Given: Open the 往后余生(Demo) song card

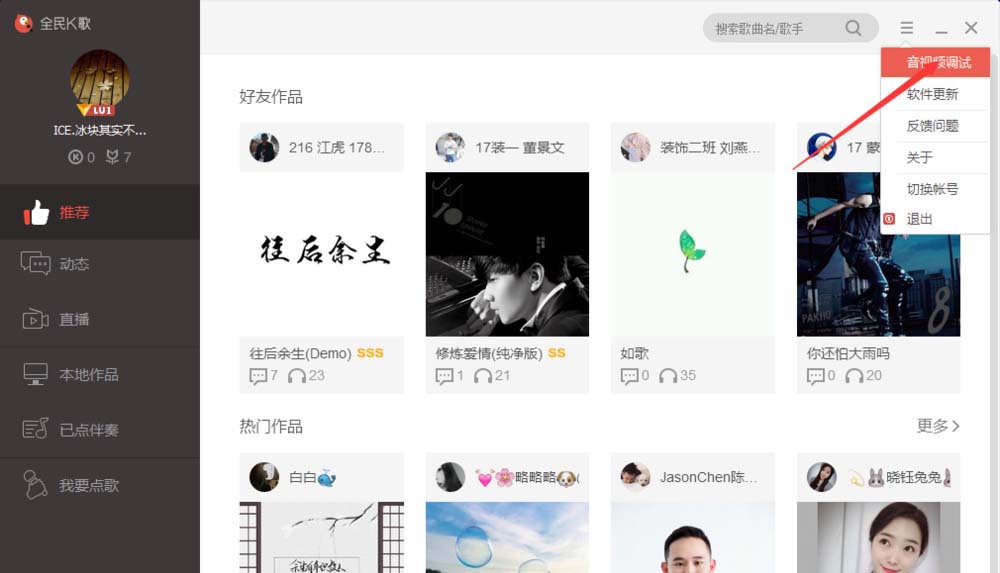Looking at the screenshot, I should click(x=322, y=254).
